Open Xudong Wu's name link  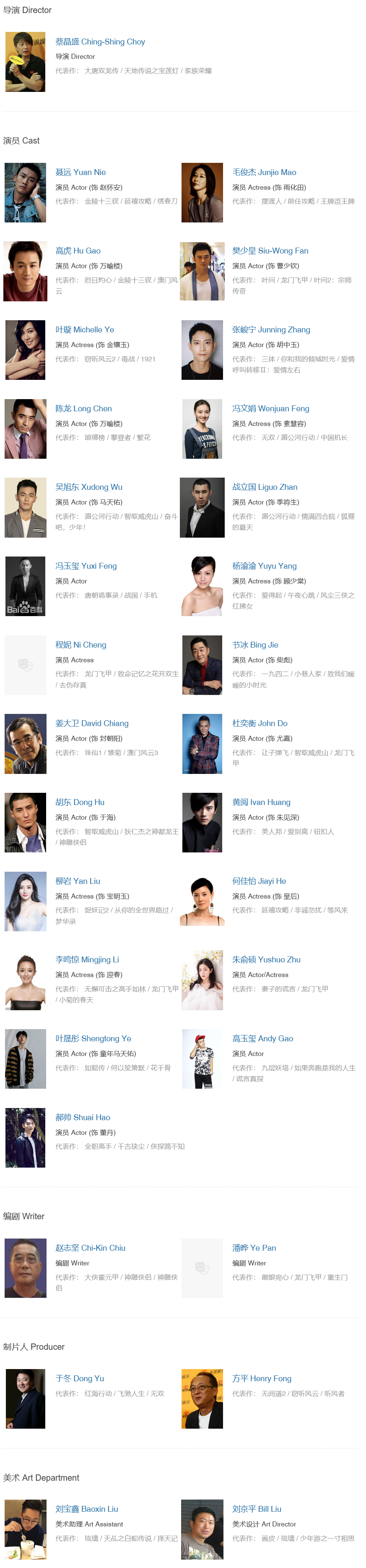tap(89, 487)
